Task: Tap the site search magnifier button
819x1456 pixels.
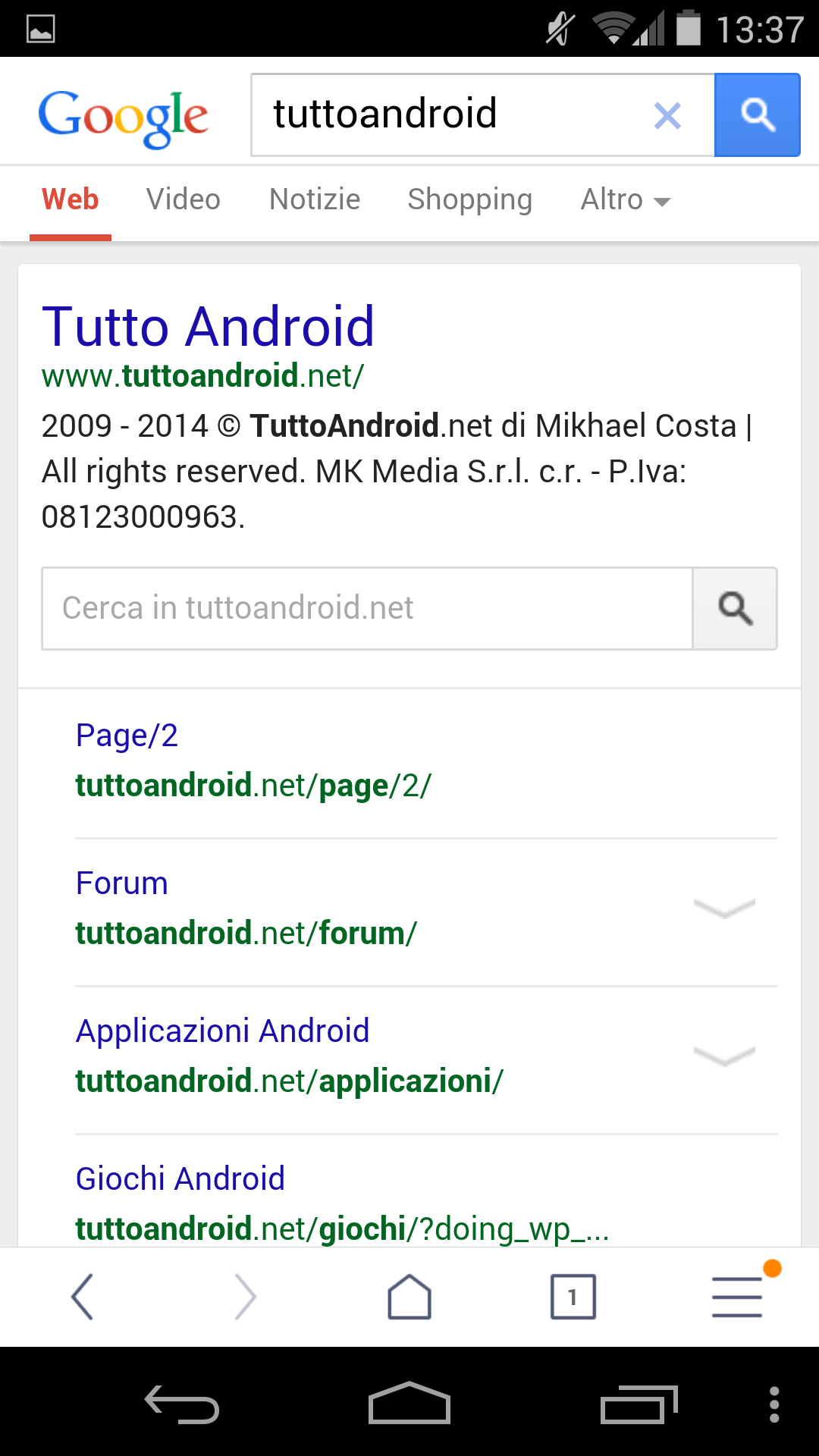Action: 735,608
